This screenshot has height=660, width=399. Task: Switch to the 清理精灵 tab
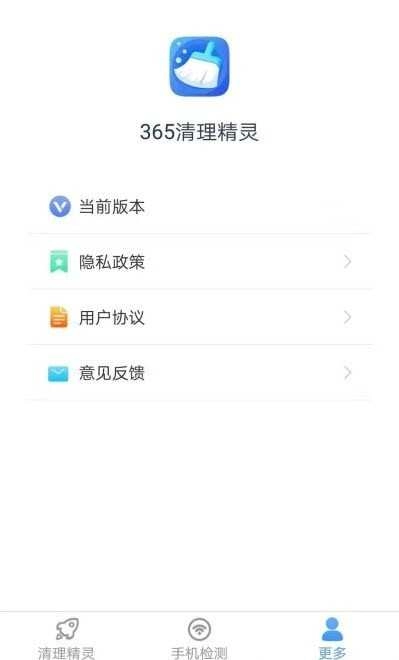66,637
